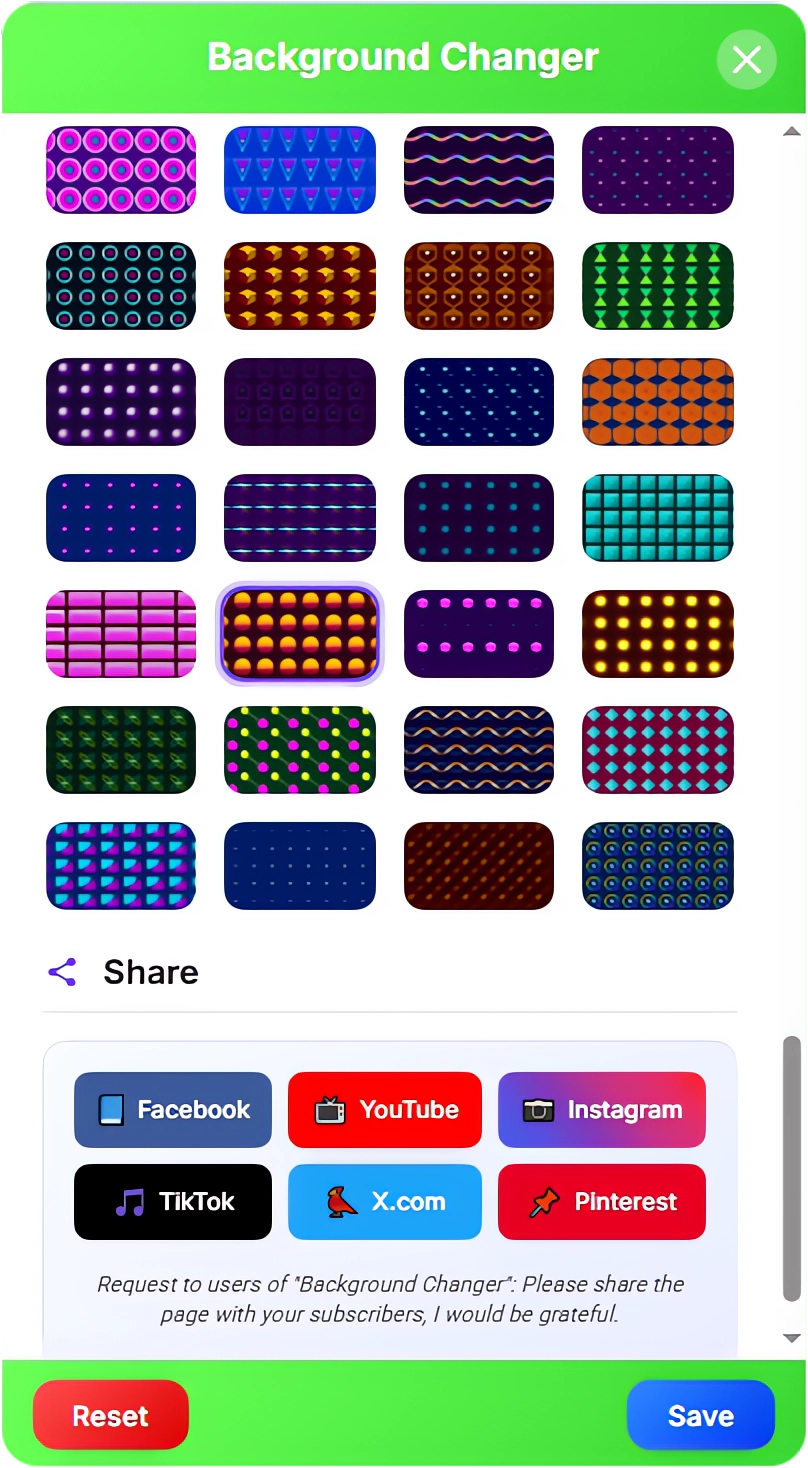
Task: Select the blue triangles background pattern
Action: pos(299,170)
